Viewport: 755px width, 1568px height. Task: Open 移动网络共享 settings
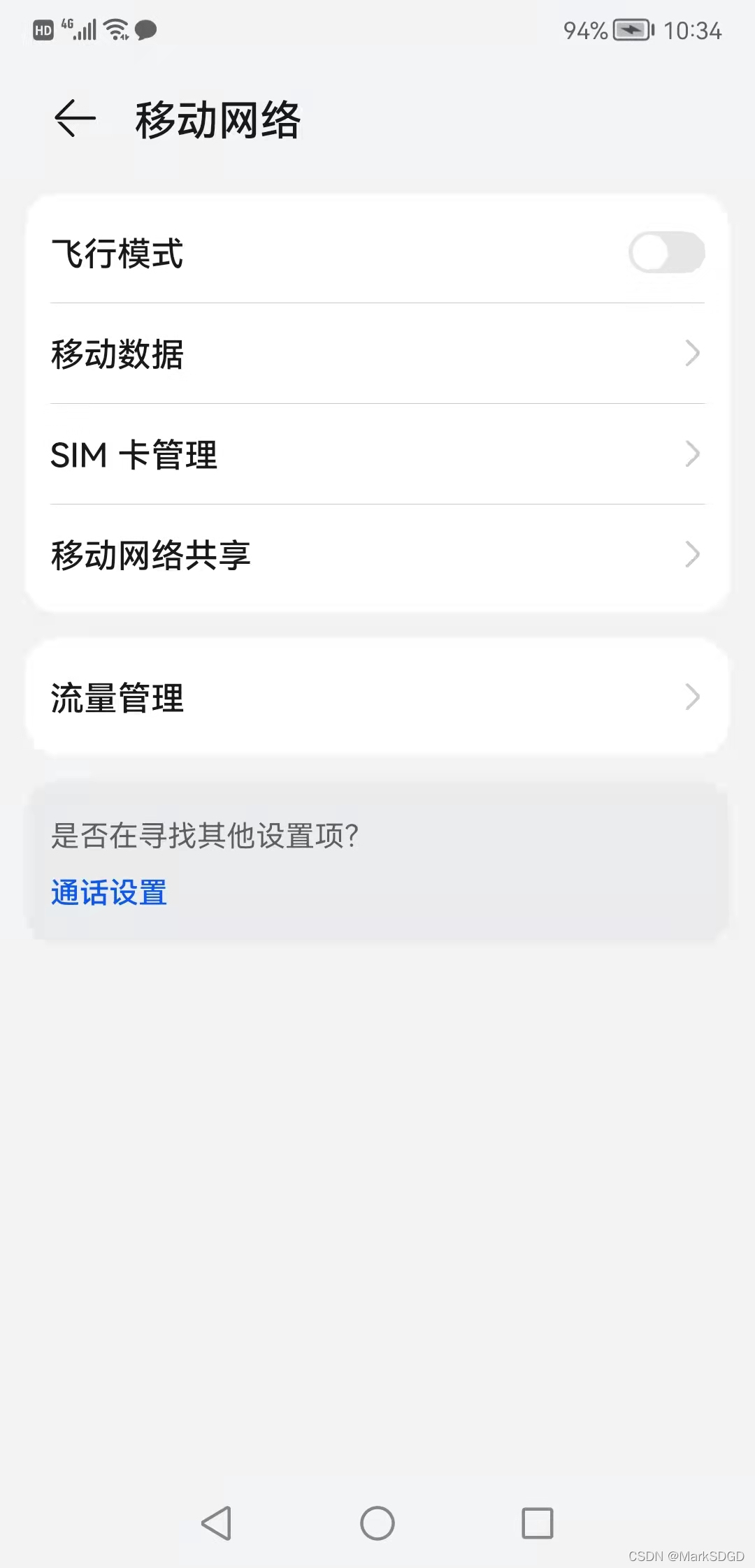[377, 556]
